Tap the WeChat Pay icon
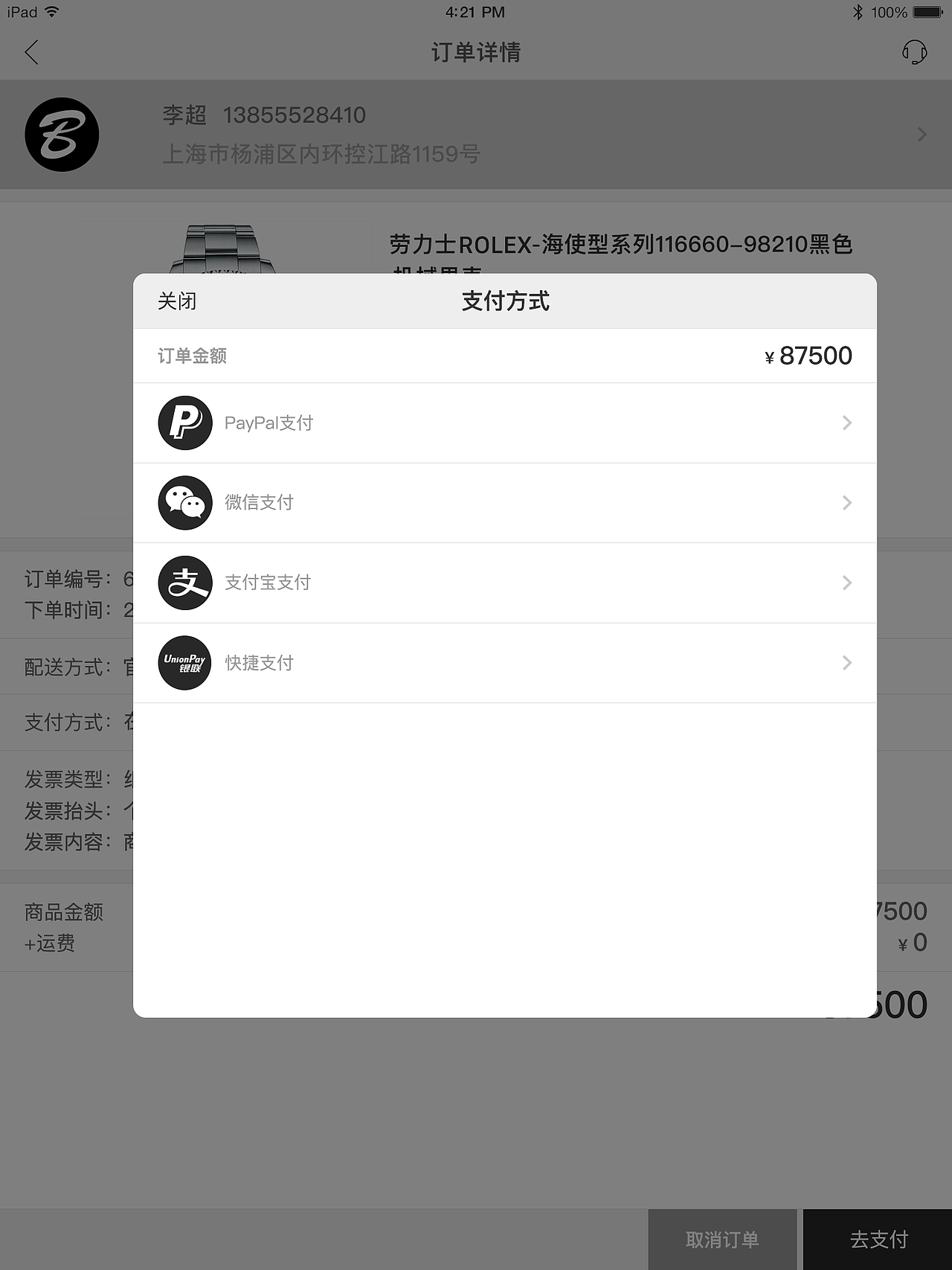The height and width of the screenshot is (1270, 952). pyautogui.click(x=184, y=502)
